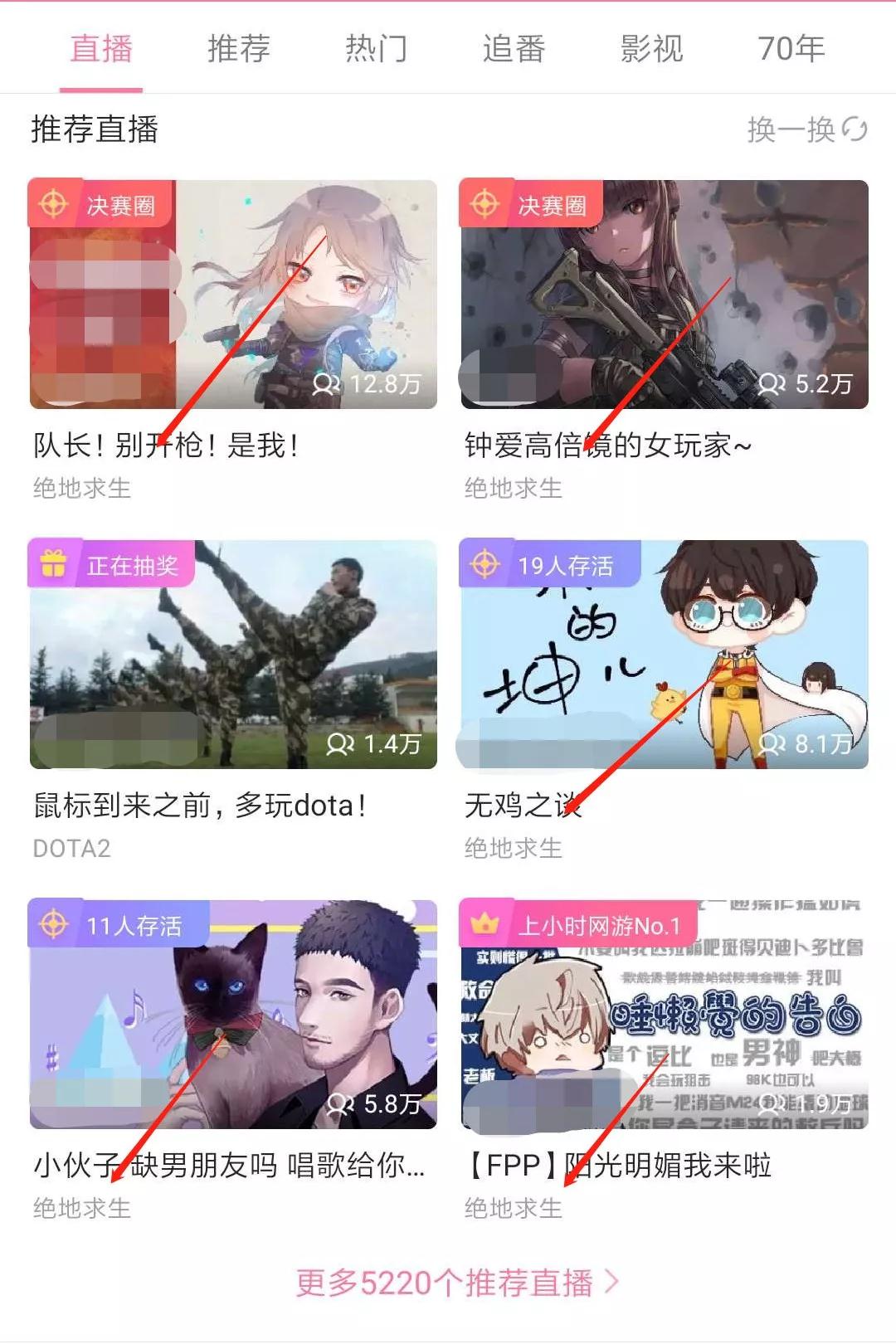Switch to the 热门 tab

376,49
